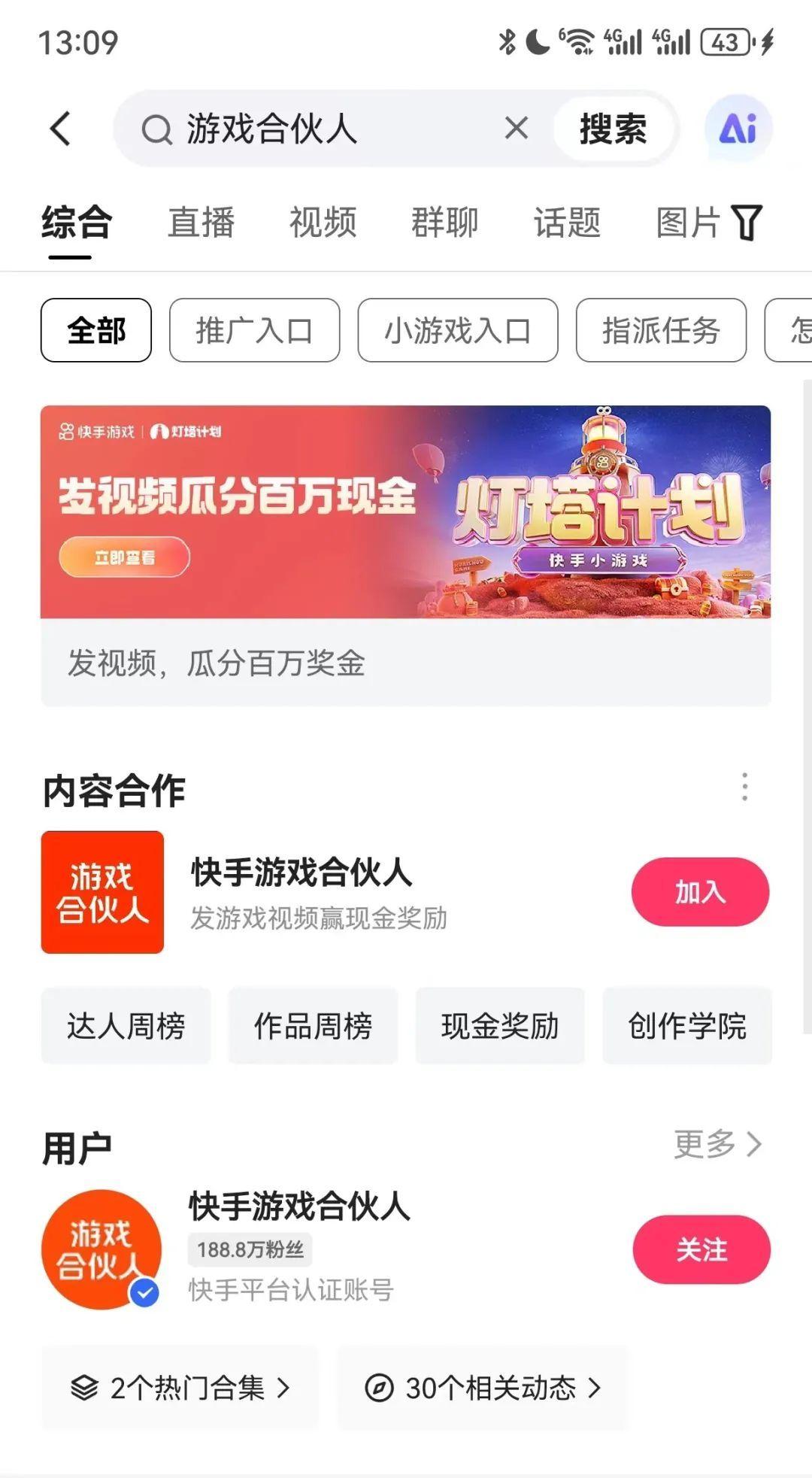Open the 灯塔计划 banner

[x=405, y=511]
